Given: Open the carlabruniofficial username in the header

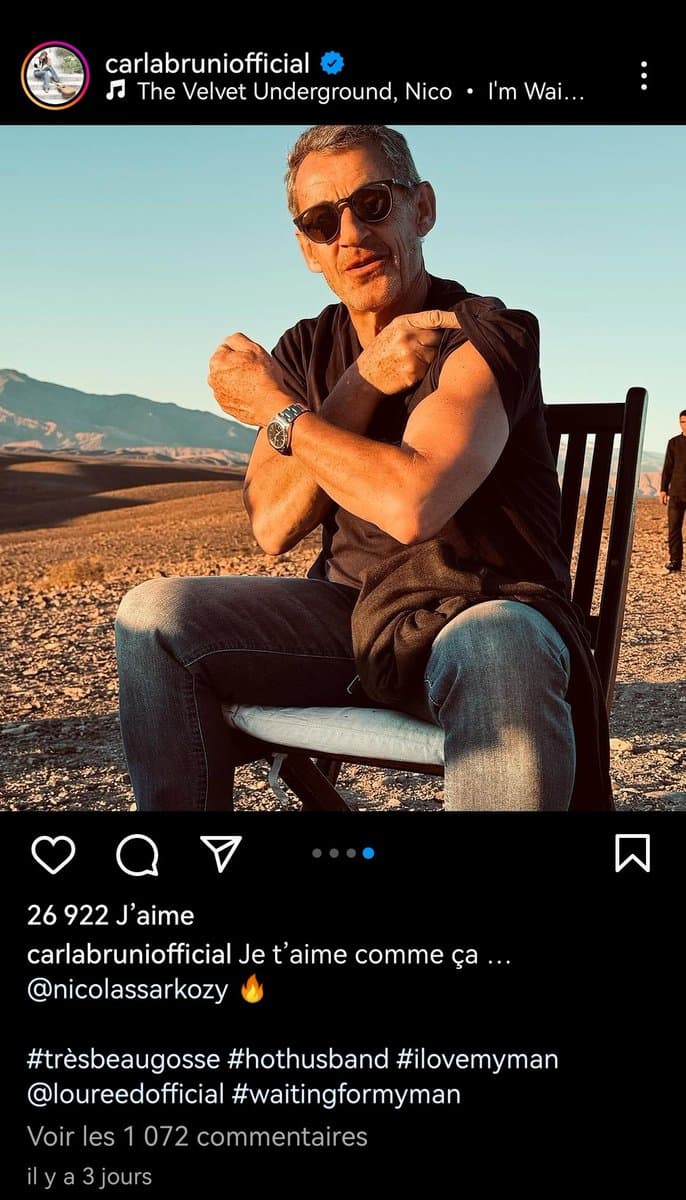Looking at the screenshot, I should coord(207,64).
